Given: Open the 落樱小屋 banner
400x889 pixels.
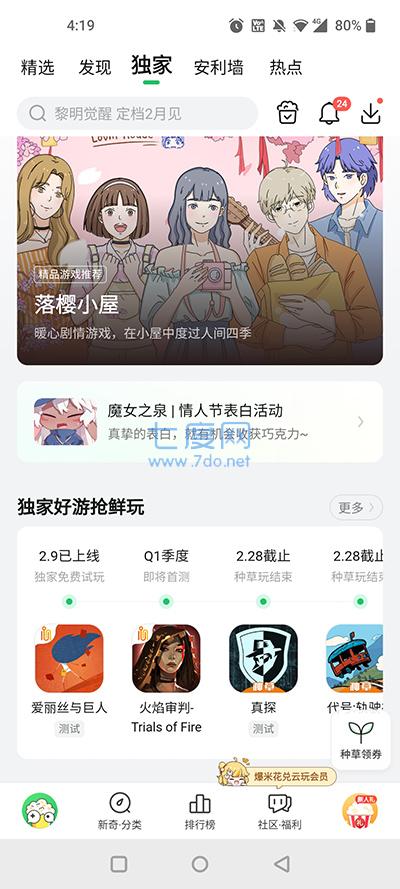Looking at the screenshot, I should [x=200, y=250].
